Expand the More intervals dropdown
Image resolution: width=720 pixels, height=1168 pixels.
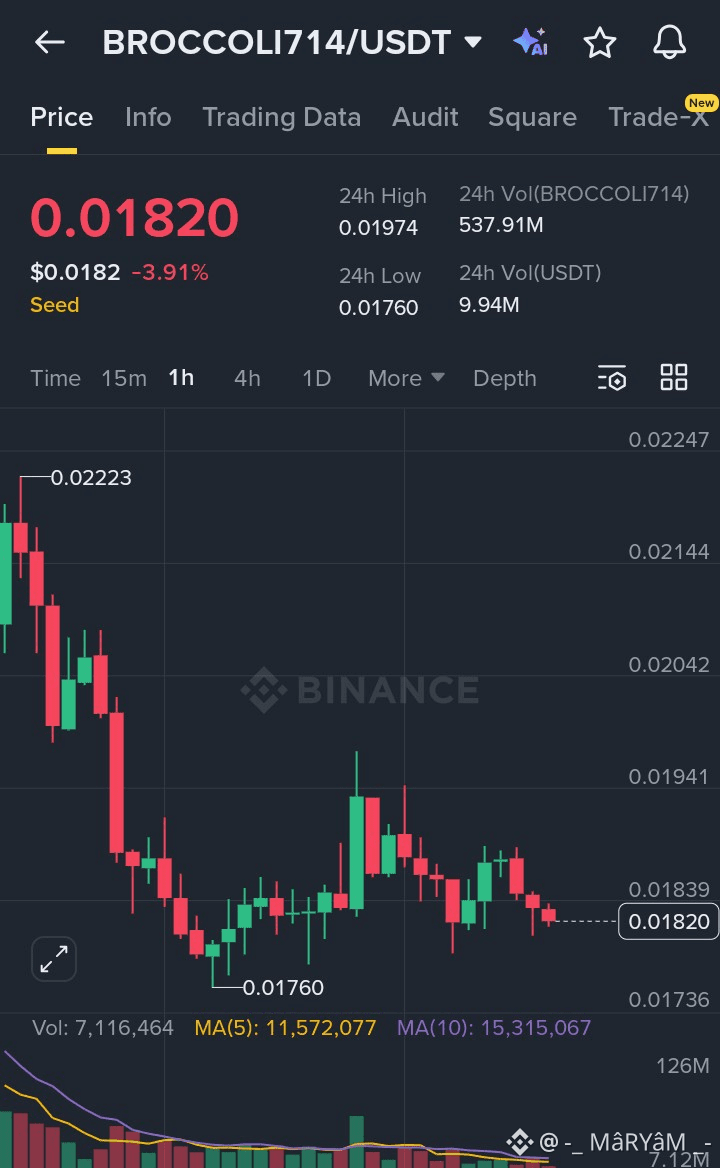tap(406, 378)
